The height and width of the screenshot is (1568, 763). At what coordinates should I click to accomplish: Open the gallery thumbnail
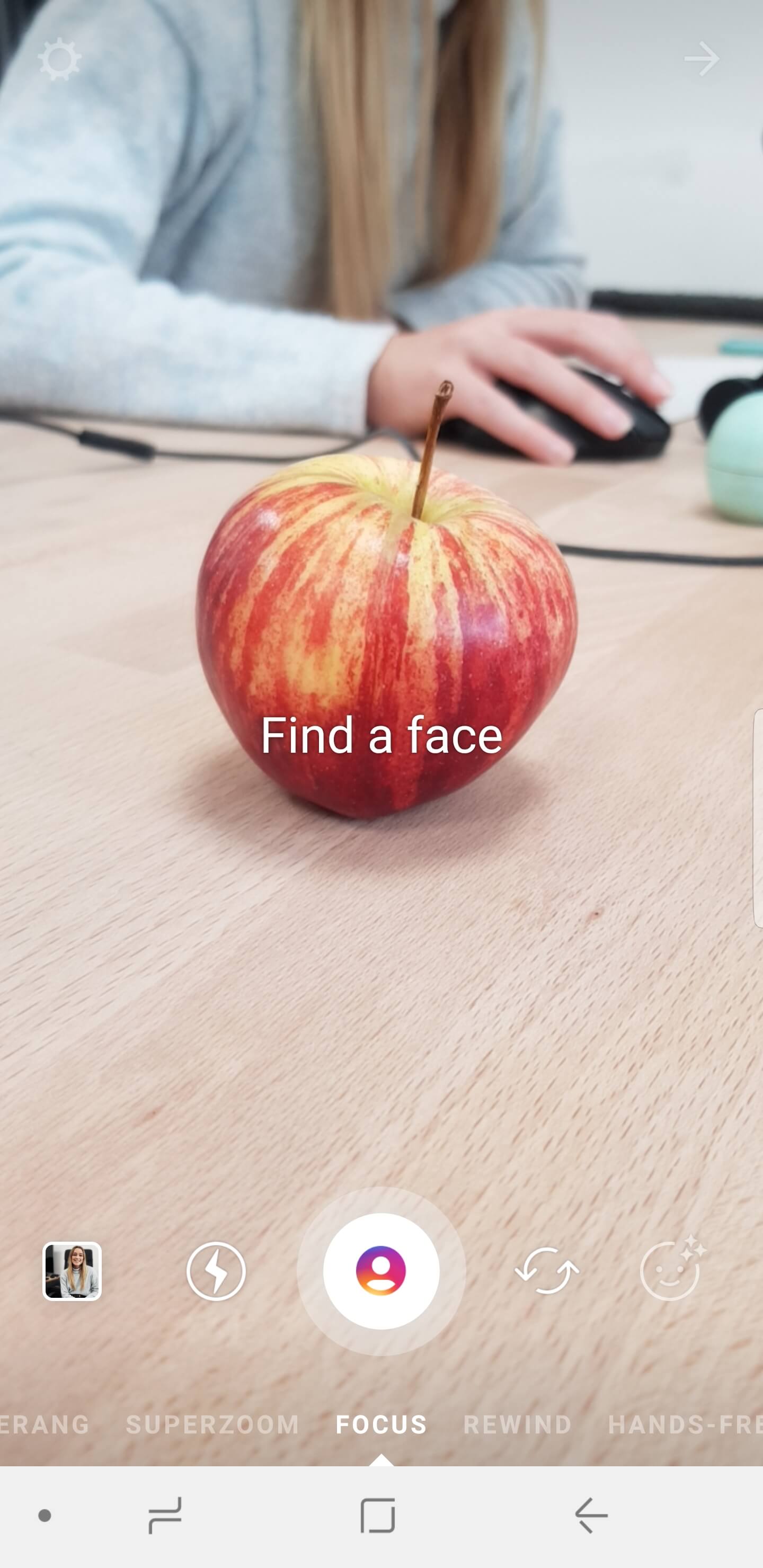(72, 1271)
